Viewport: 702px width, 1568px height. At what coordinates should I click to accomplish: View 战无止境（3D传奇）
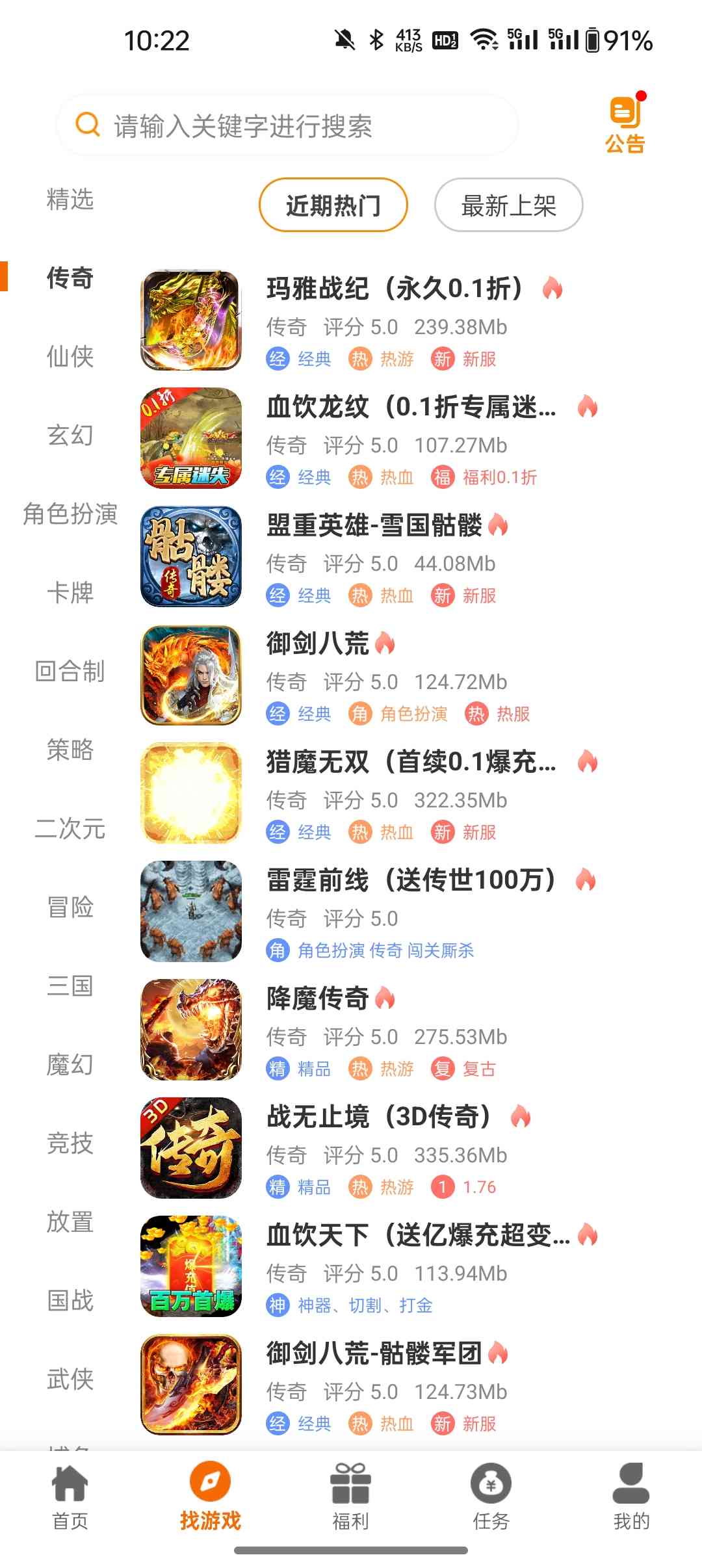[378, 1117]
